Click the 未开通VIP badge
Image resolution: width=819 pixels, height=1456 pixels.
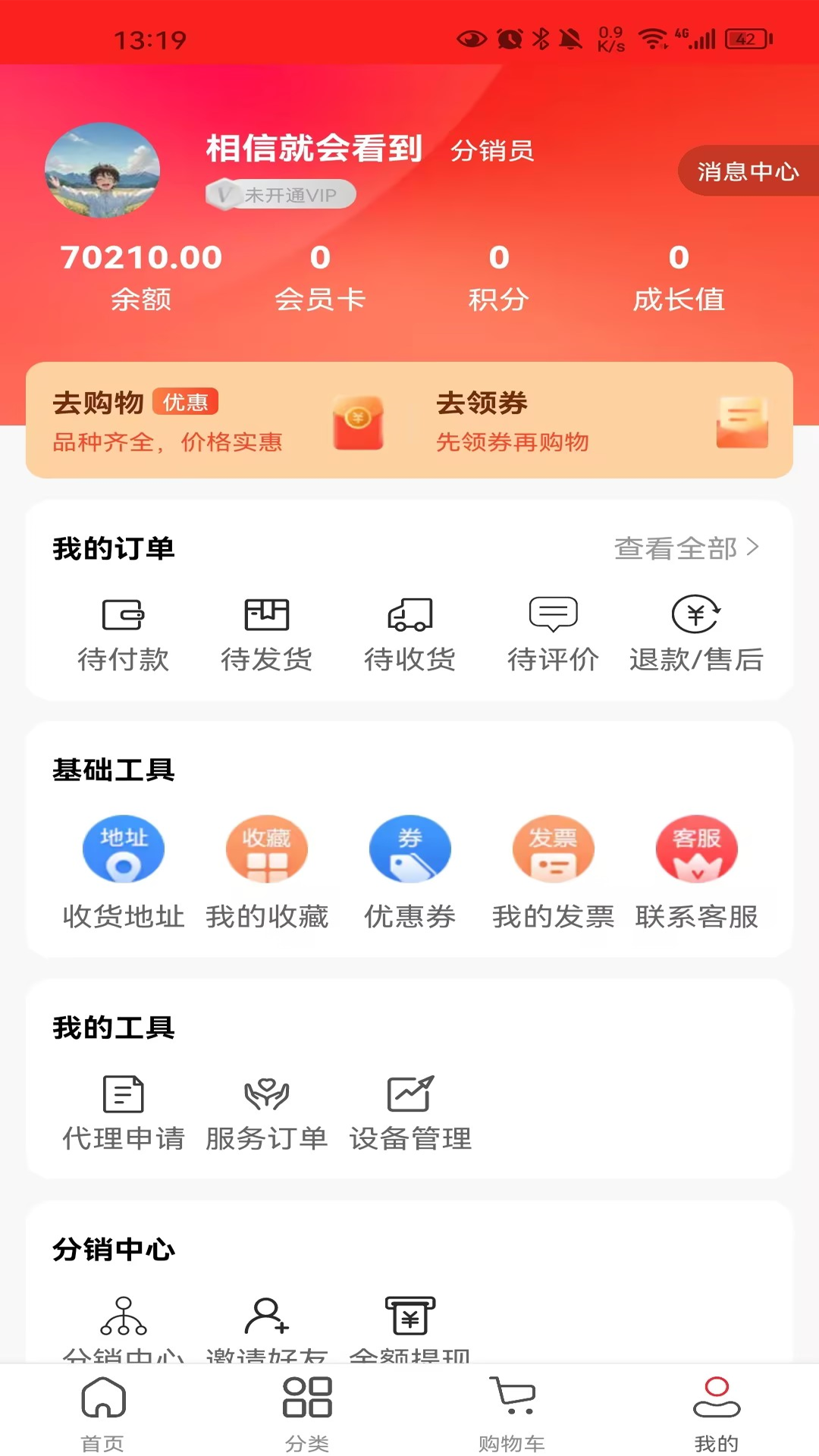(x=279, y=194)
